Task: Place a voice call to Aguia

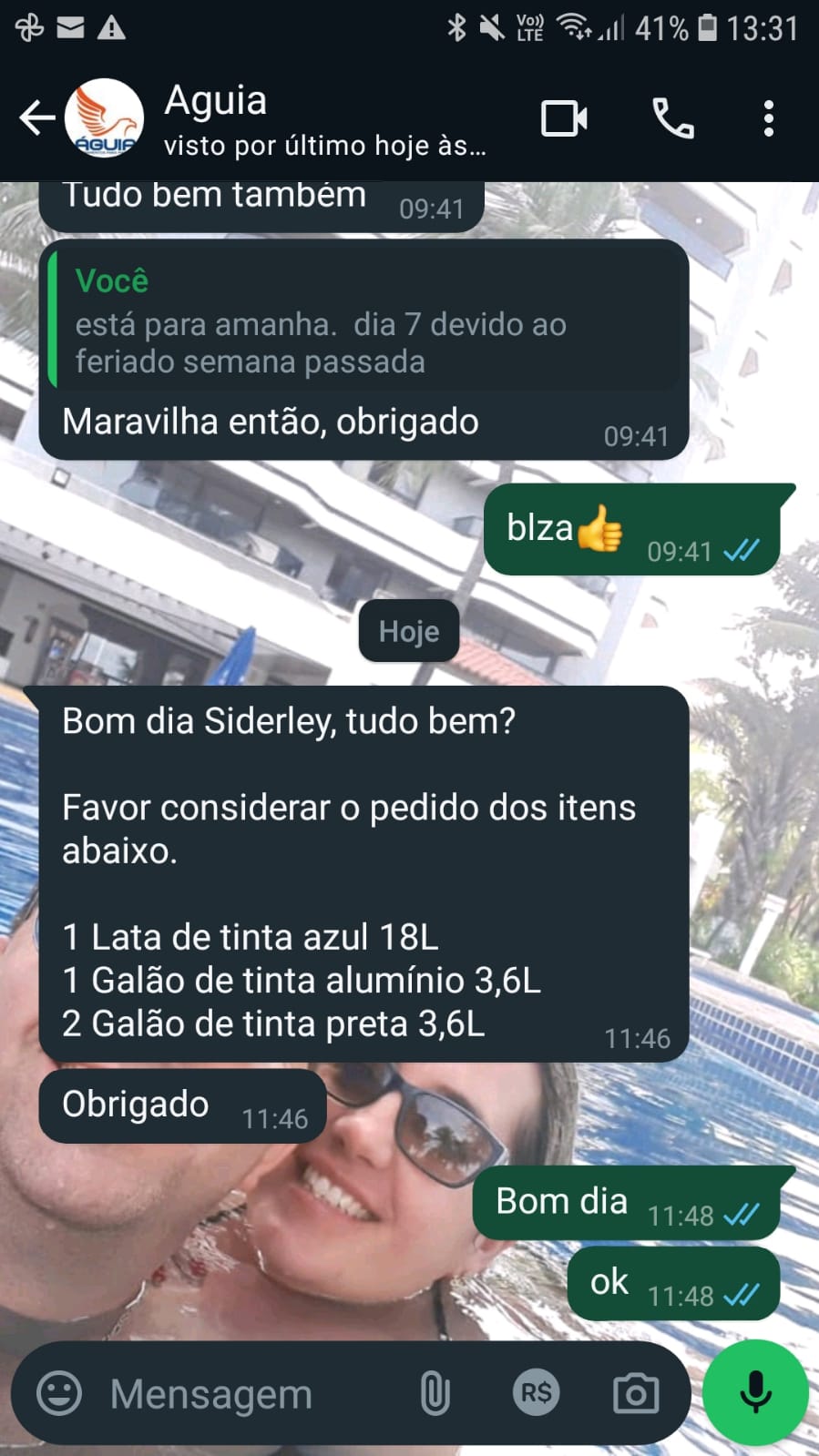Action: 673,119
